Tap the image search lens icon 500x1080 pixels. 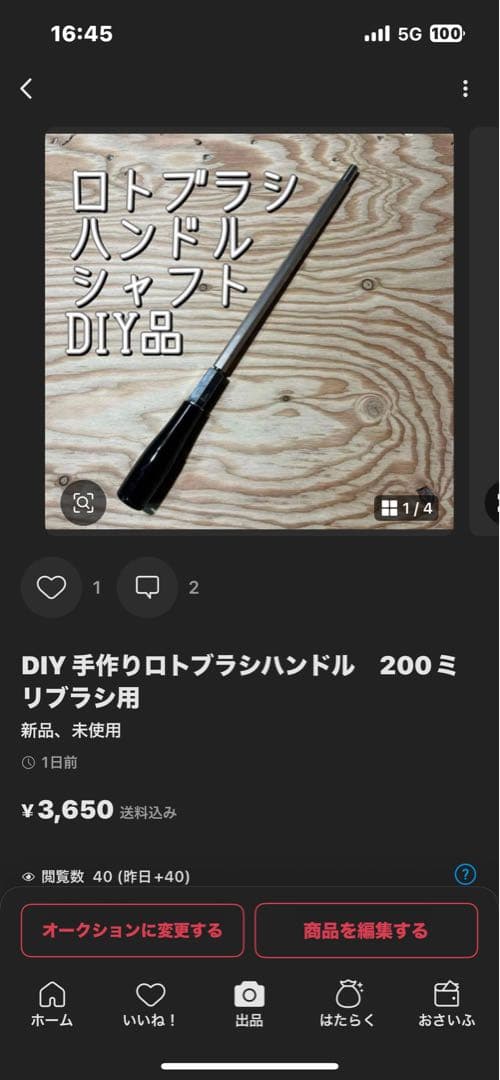83,503
